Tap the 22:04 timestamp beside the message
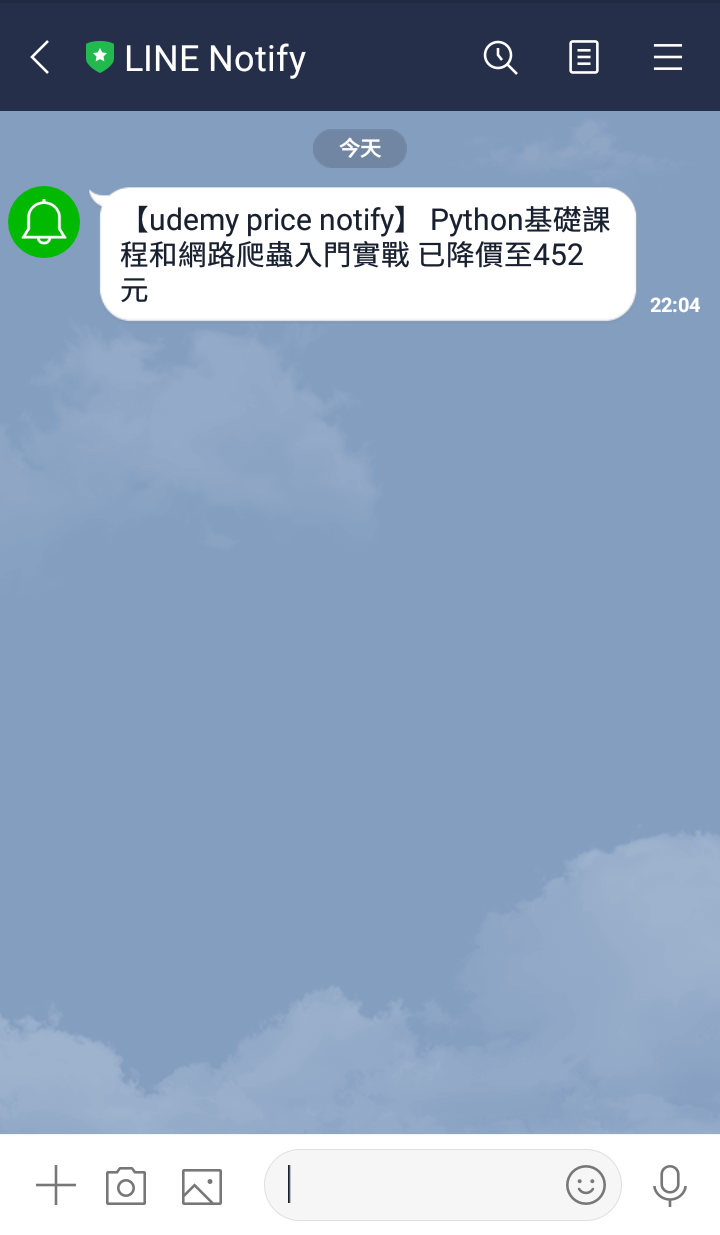 [675, 305]
